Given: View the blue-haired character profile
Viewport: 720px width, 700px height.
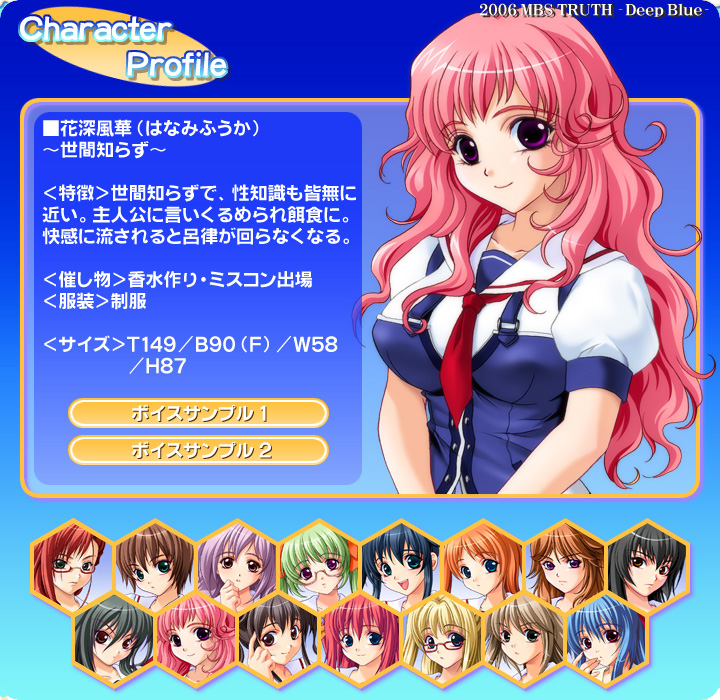Looking at the screenshot, I should coord(606,636).
